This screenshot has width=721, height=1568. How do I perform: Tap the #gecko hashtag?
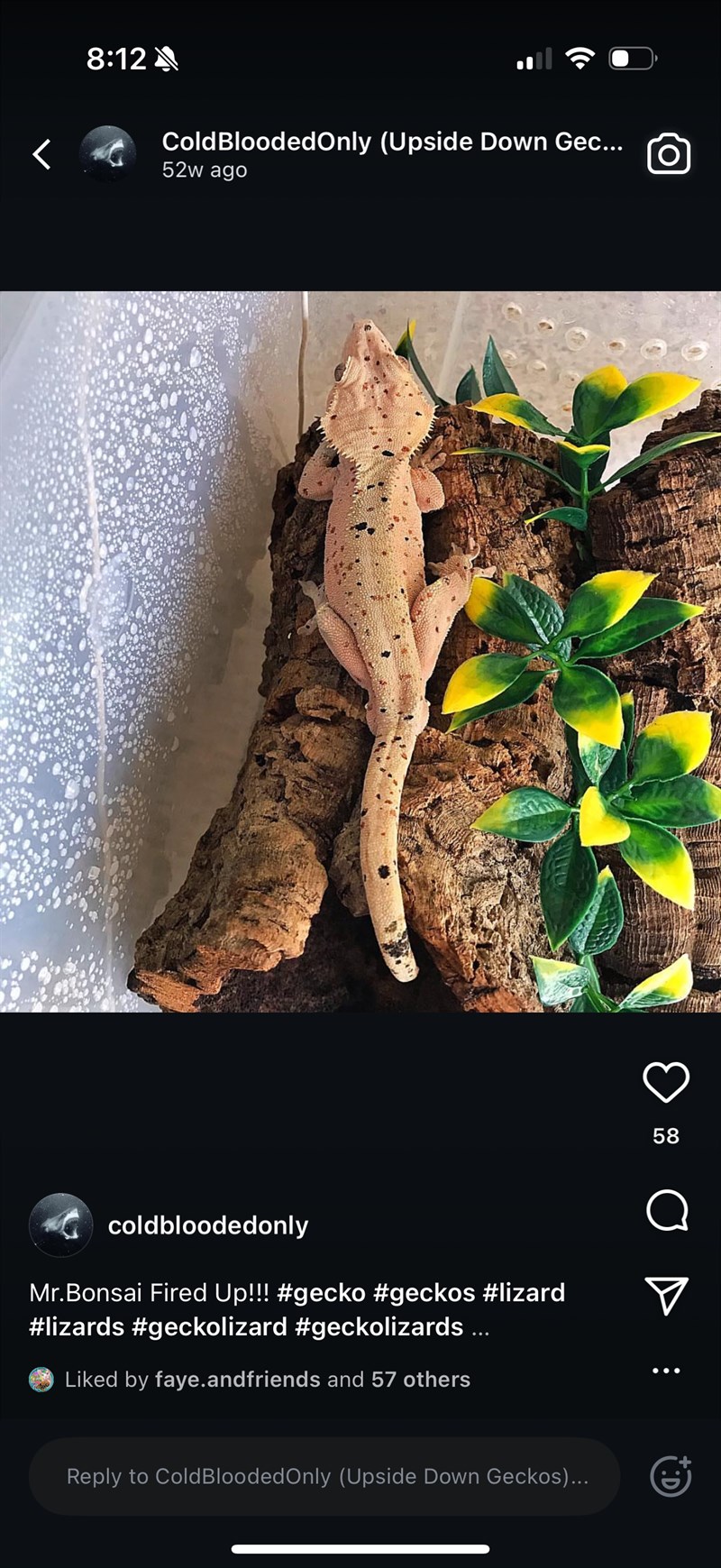coord(321,1292)
